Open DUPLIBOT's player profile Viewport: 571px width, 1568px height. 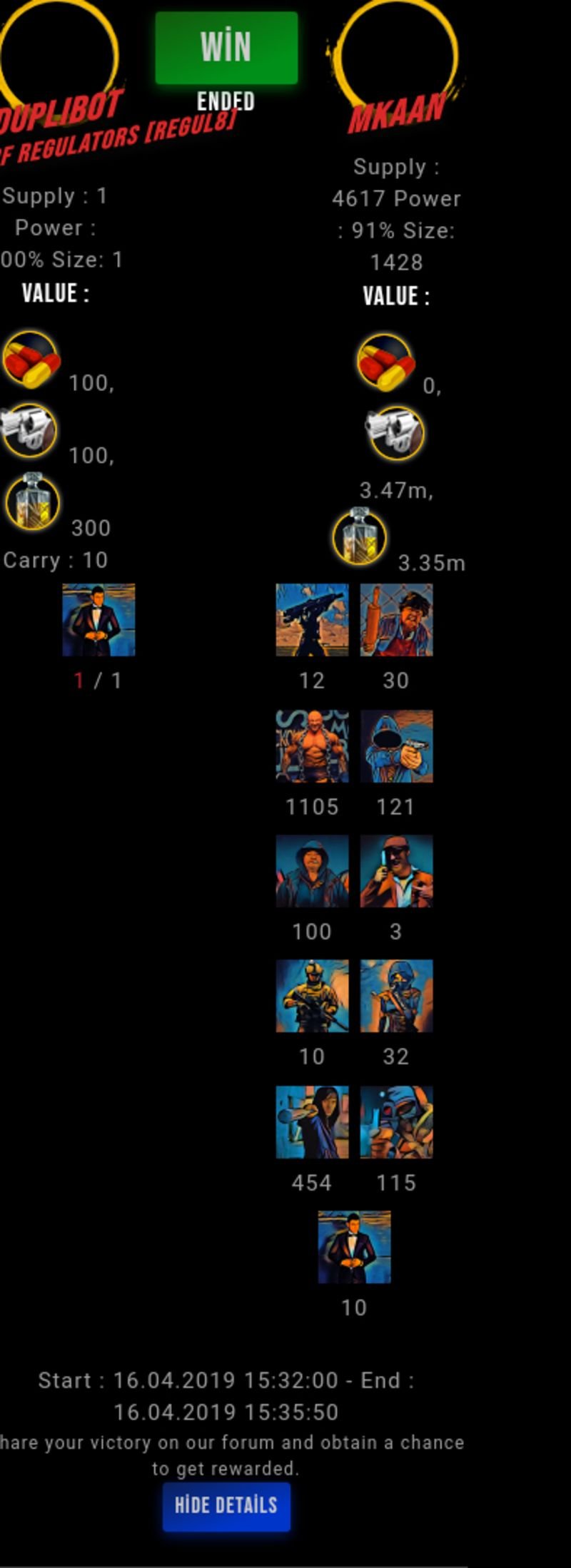tap(61, 113)
